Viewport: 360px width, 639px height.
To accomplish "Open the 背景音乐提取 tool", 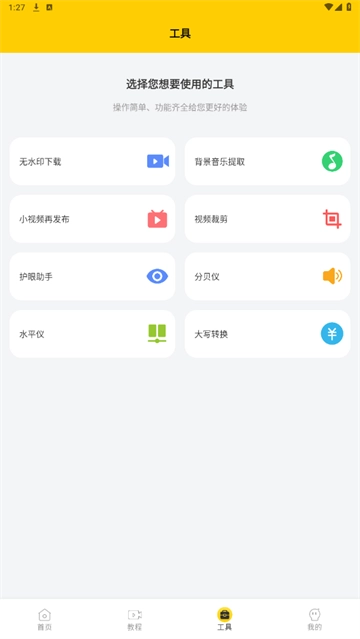I will pyautogui.click(x=267, y=161).
